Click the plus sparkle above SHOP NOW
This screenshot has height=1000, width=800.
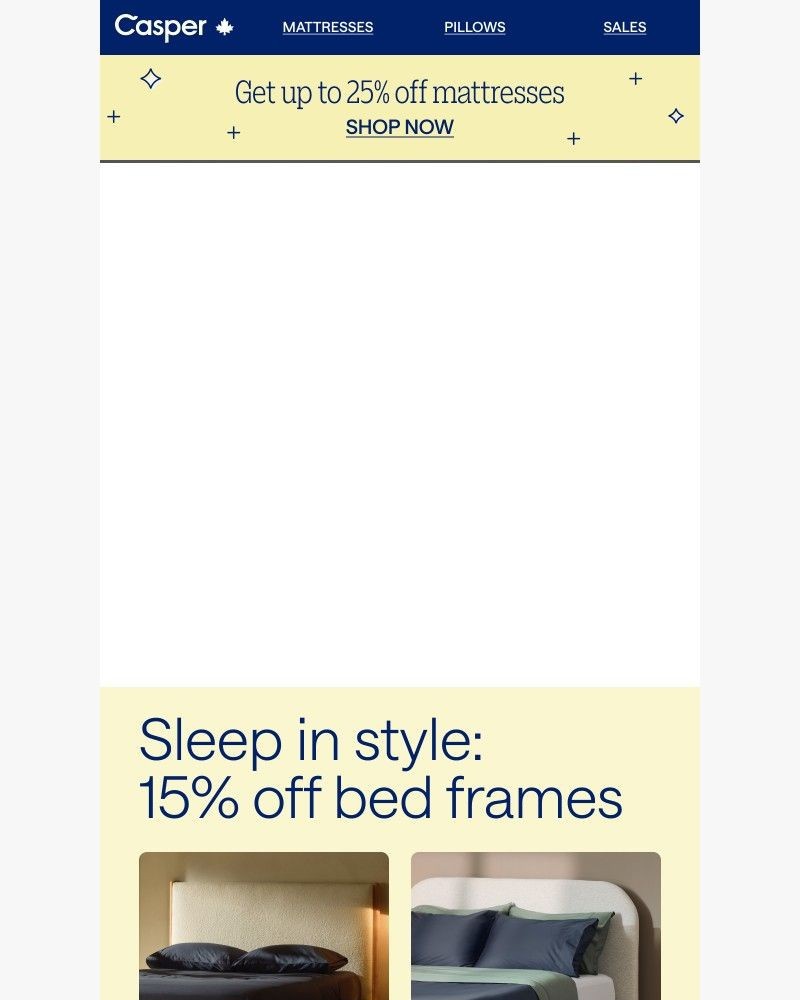[x=232, y=132]
